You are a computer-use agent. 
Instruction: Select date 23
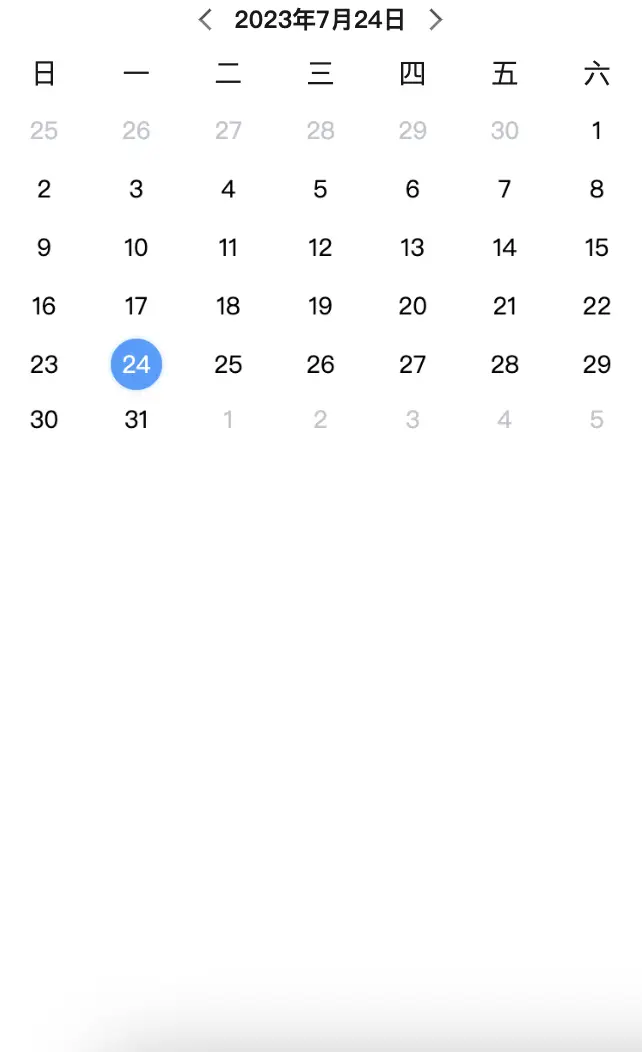click(x=44, y=364)
